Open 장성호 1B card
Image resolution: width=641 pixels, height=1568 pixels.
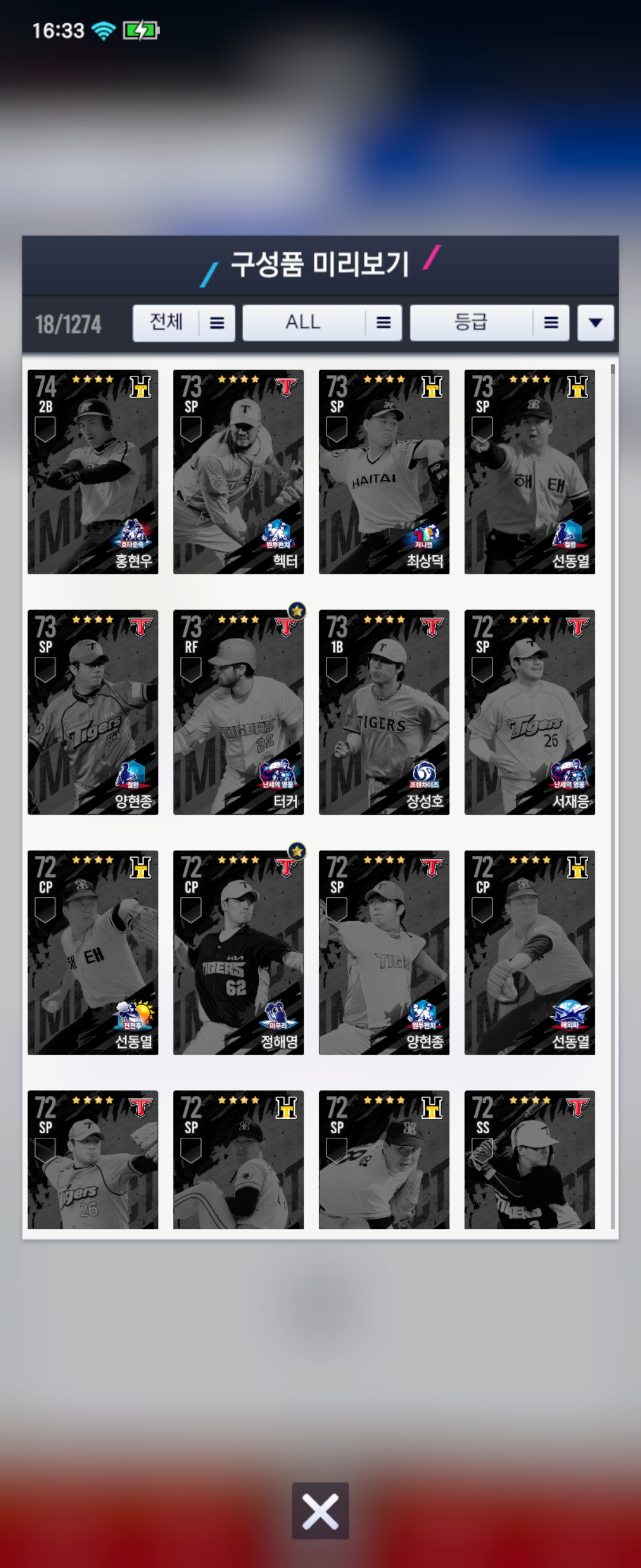click(x=384, y=712)
